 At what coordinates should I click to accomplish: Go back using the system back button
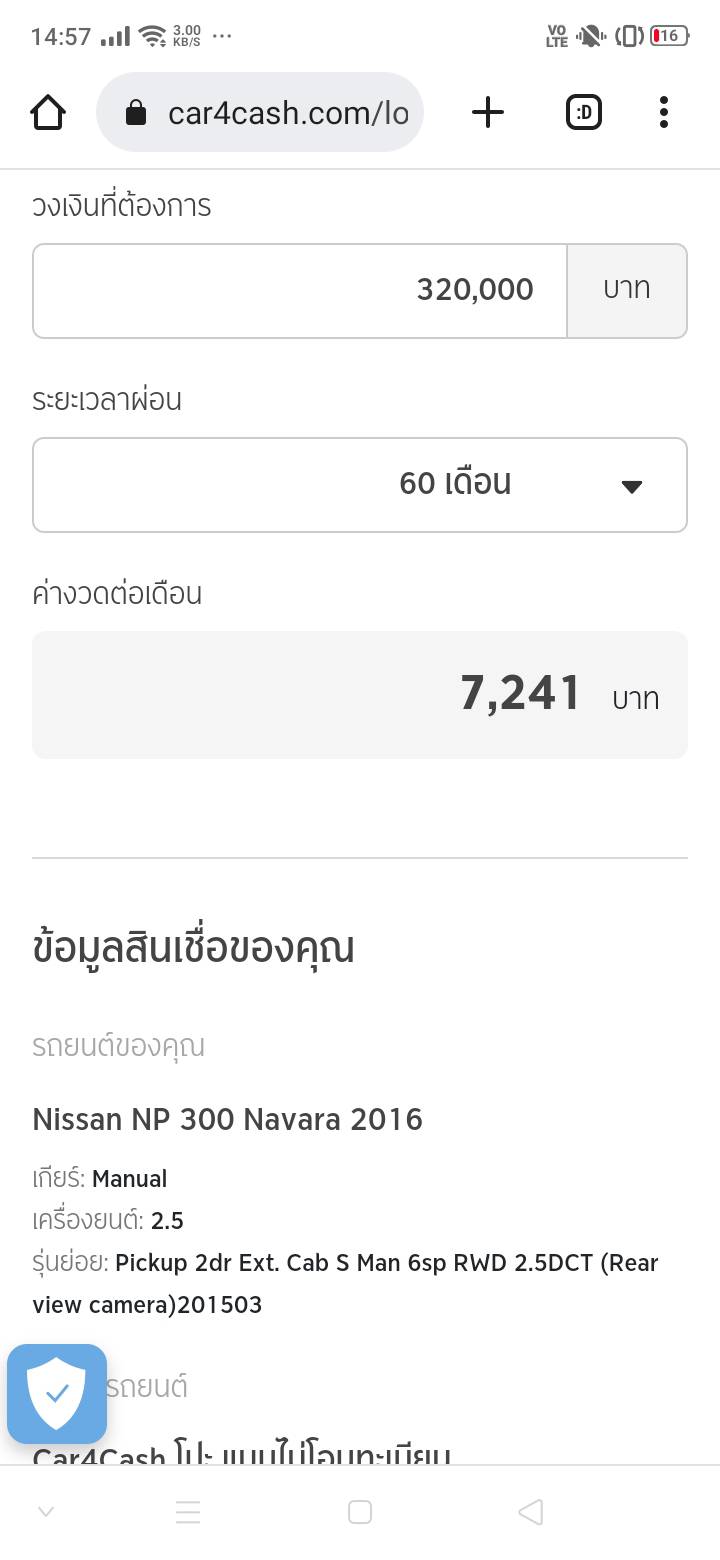[x=531, y=1512]
